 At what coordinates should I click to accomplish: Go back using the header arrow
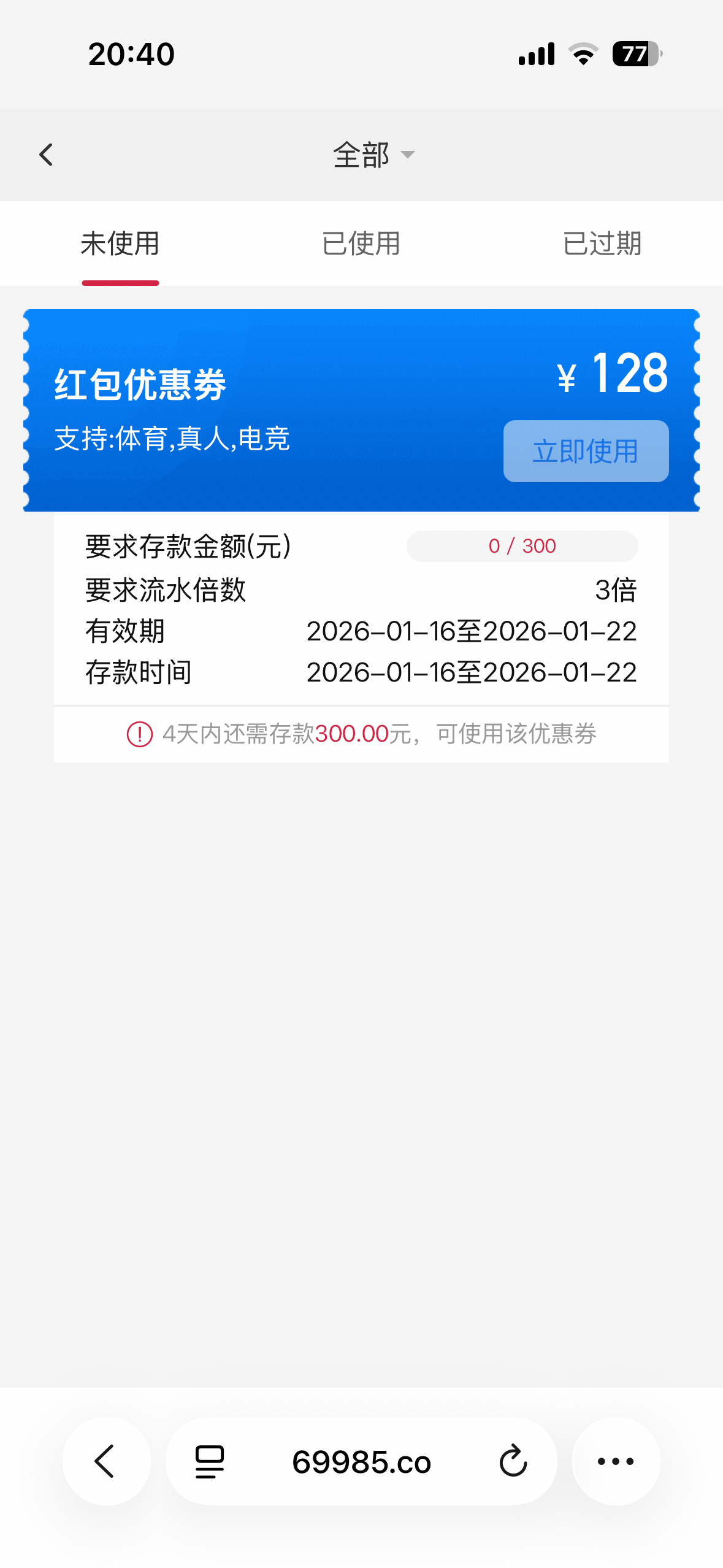(x=46, y=155)
